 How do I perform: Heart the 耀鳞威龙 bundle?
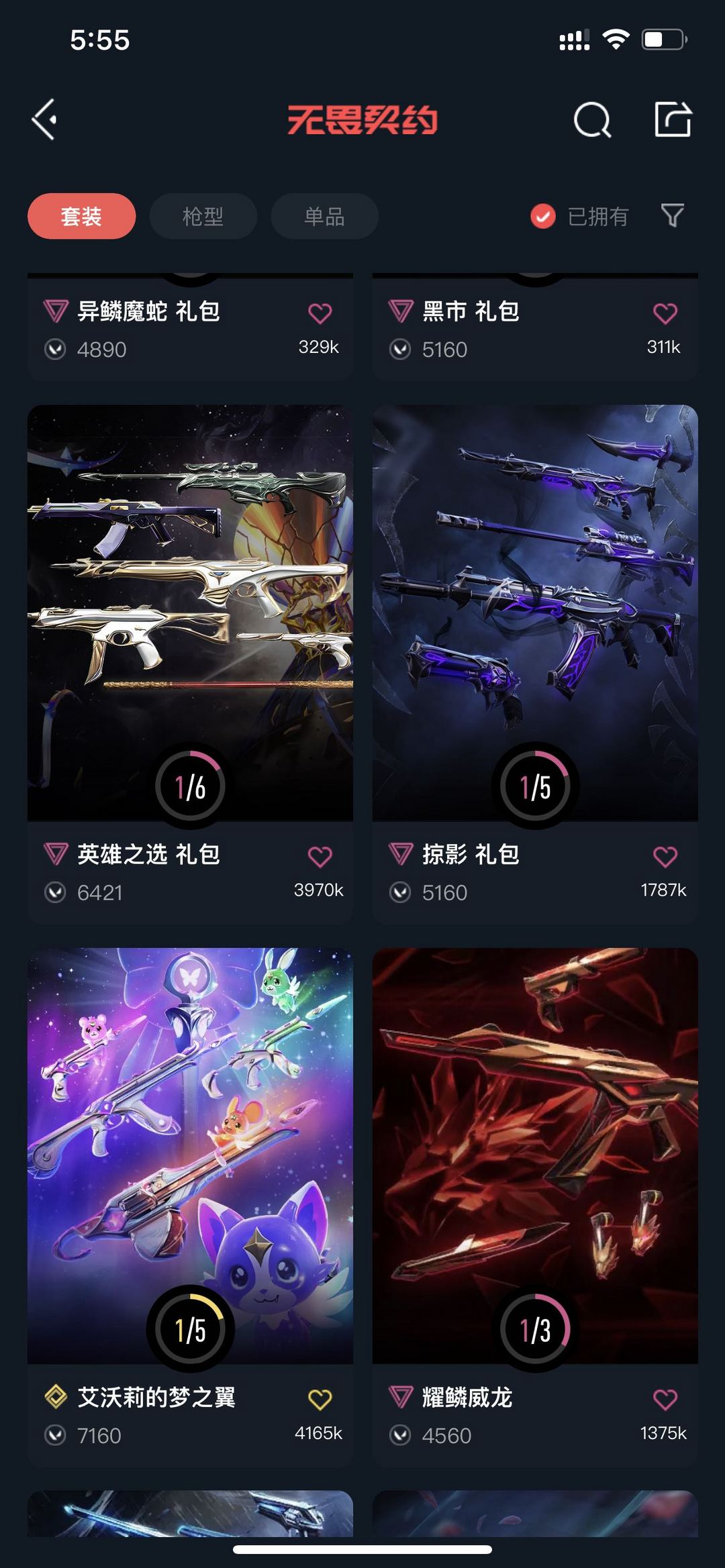[x=665, y=1400]
